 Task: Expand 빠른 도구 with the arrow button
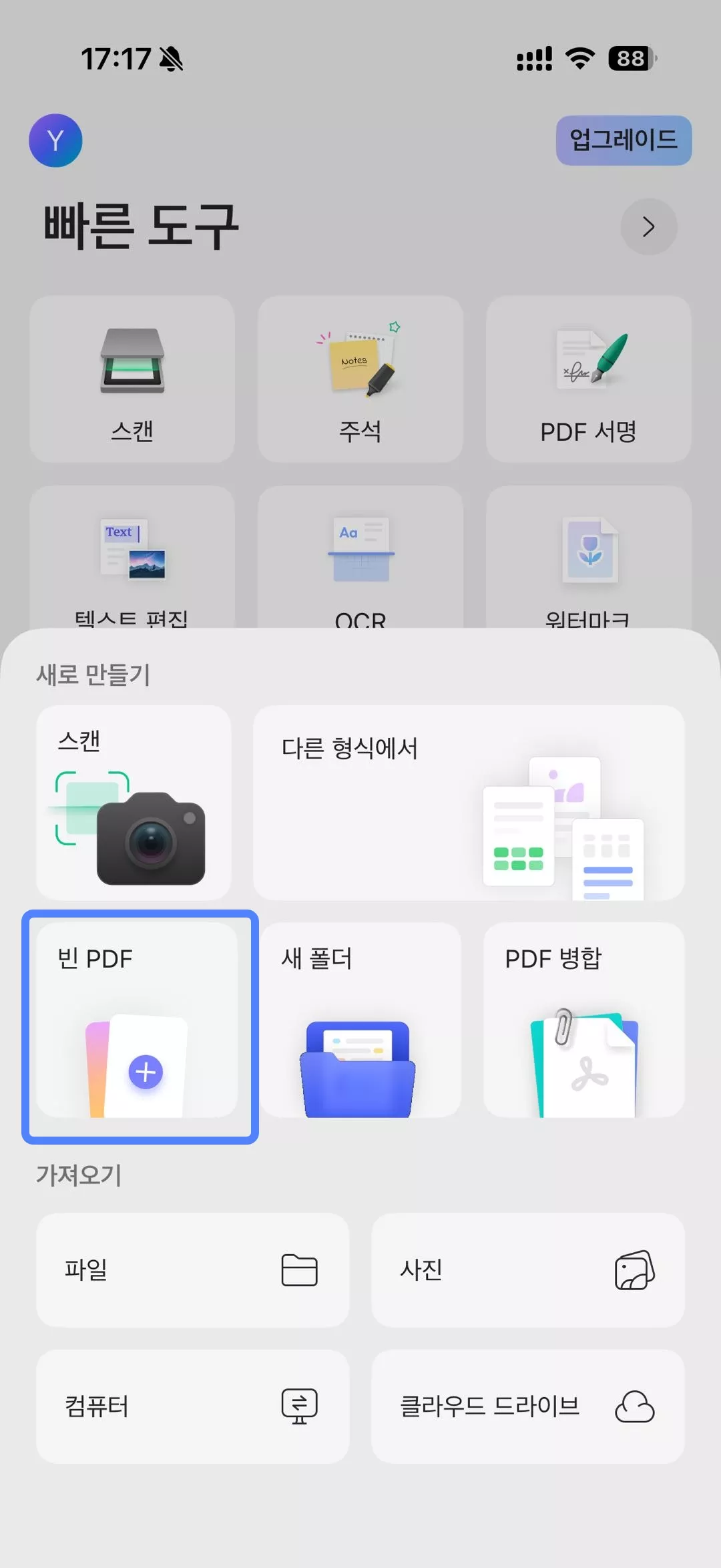click(648, 227)
